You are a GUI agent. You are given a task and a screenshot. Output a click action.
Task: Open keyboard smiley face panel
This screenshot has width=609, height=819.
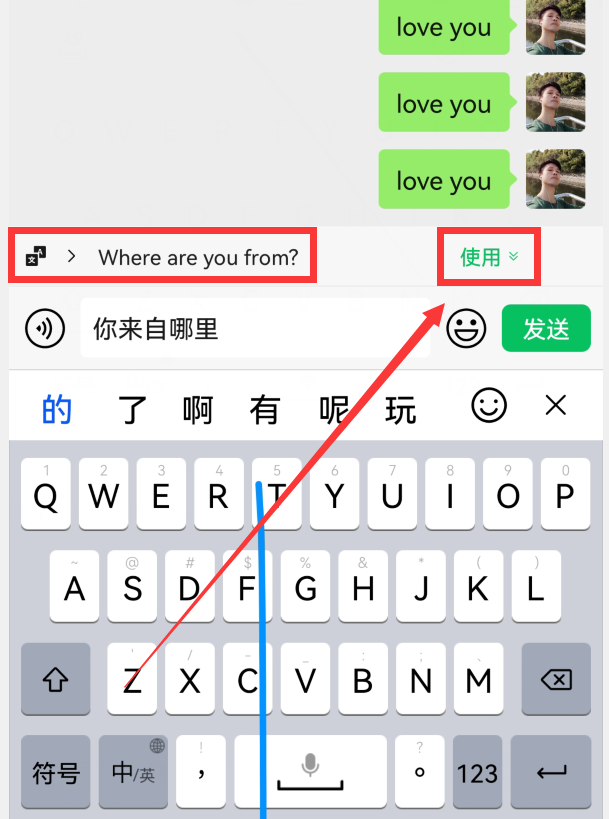tap(489, 406)
